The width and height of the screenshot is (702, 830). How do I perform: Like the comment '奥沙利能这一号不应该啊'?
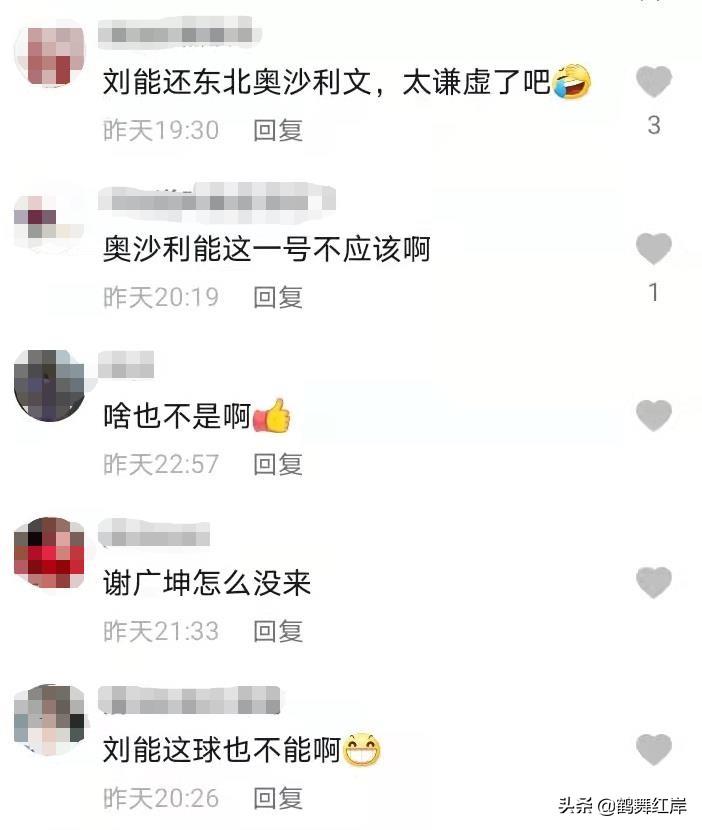(x=653, y=248)
